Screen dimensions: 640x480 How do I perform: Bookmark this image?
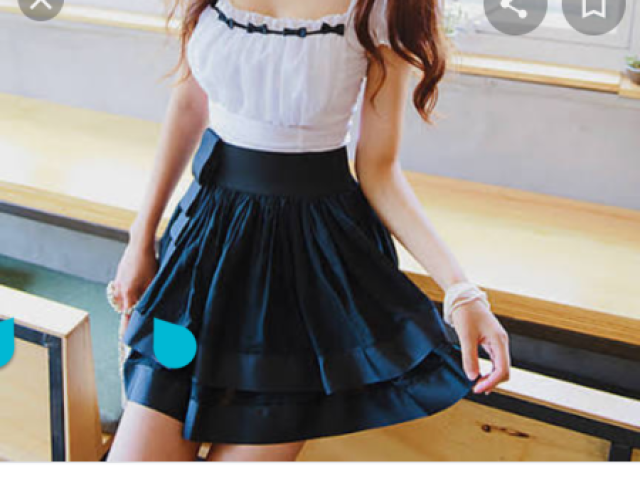tap(593, 8)
